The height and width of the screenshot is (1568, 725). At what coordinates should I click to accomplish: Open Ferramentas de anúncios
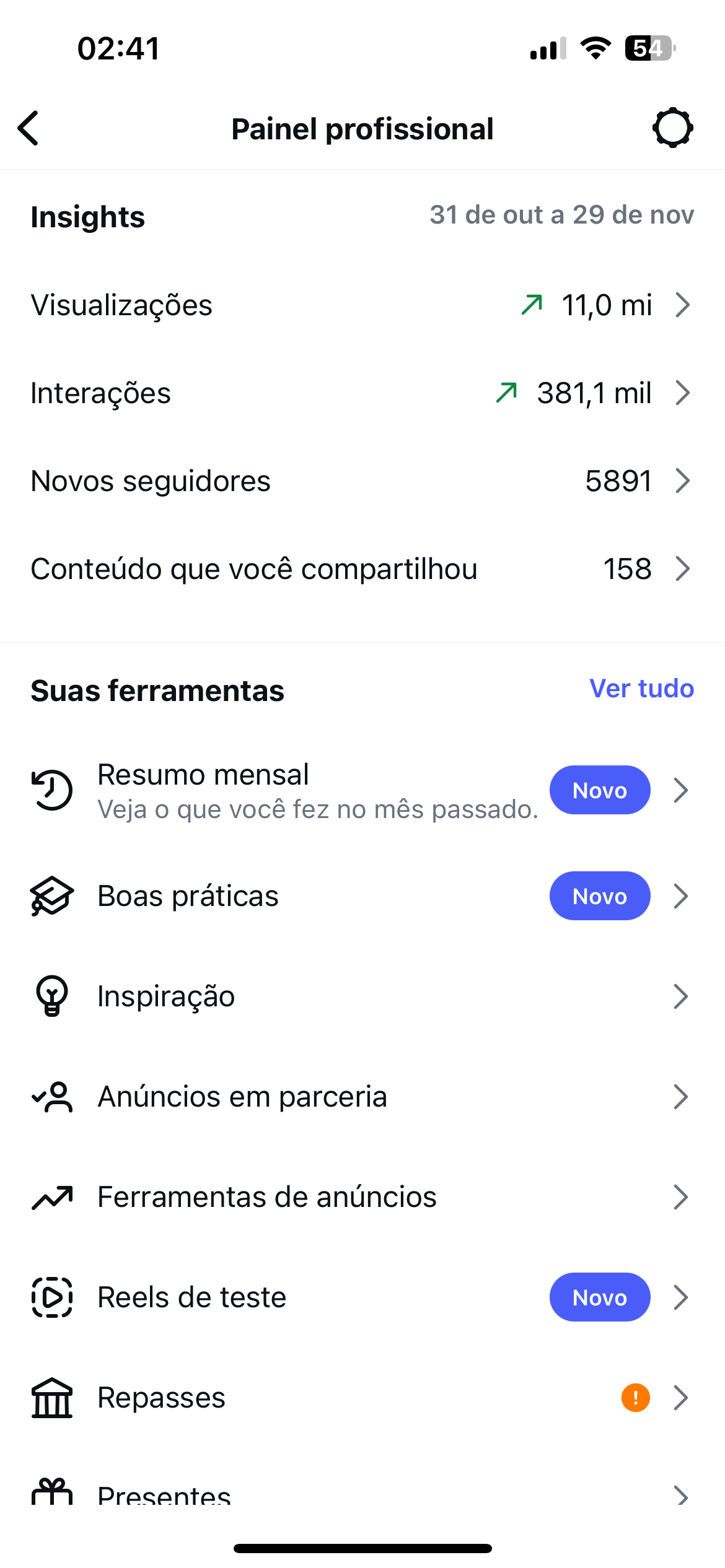pyautogui.click(x=362, y=1197)
